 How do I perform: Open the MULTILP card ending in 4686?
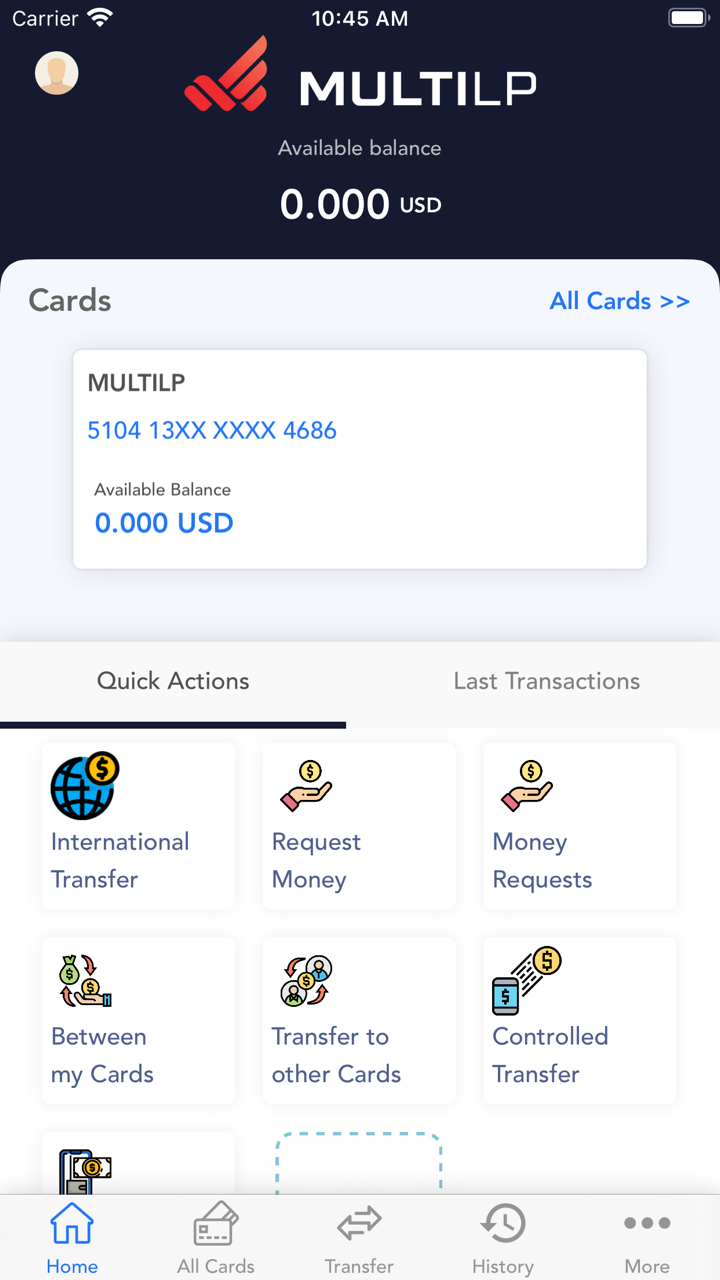(x=360, y=459)
